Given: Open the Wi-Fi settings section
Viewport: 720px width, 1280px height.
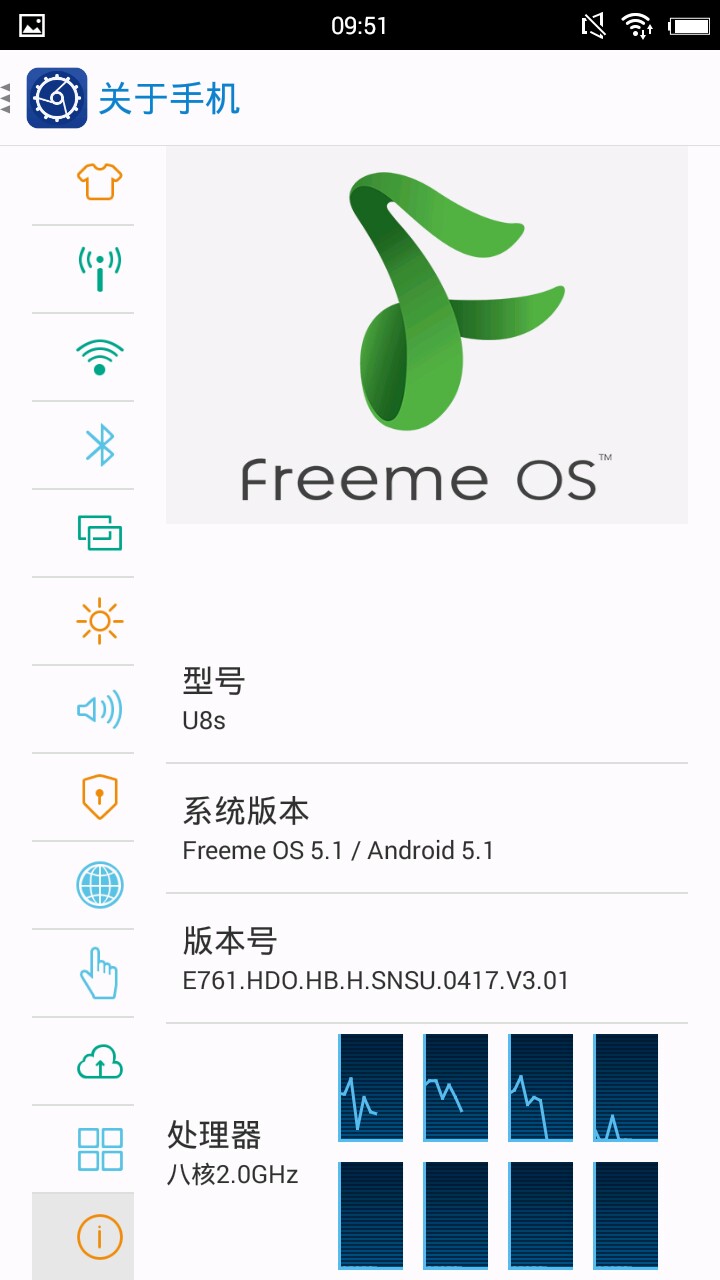Looking at the screenshot, I should coord(99,357).
